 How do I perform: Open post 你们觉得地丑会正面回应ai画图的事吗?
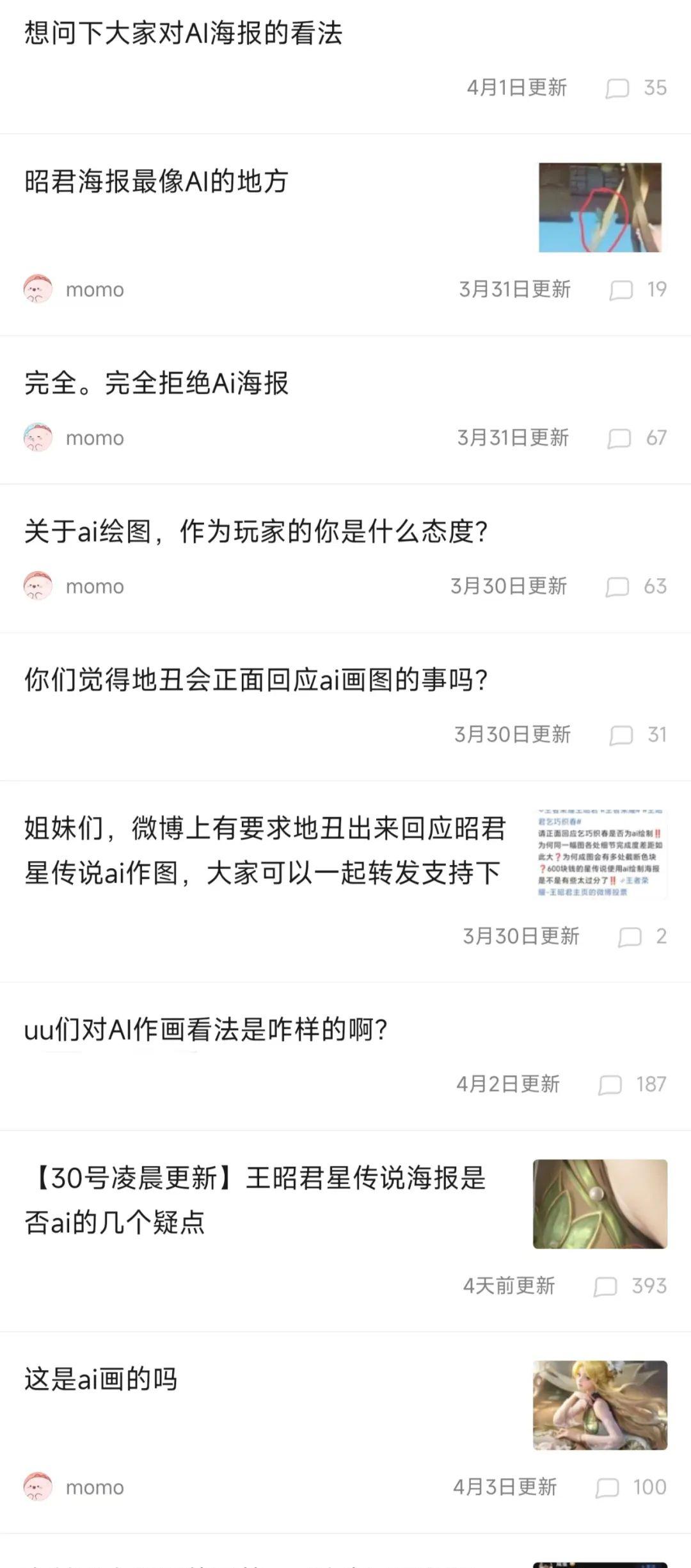tap(256, 679)
